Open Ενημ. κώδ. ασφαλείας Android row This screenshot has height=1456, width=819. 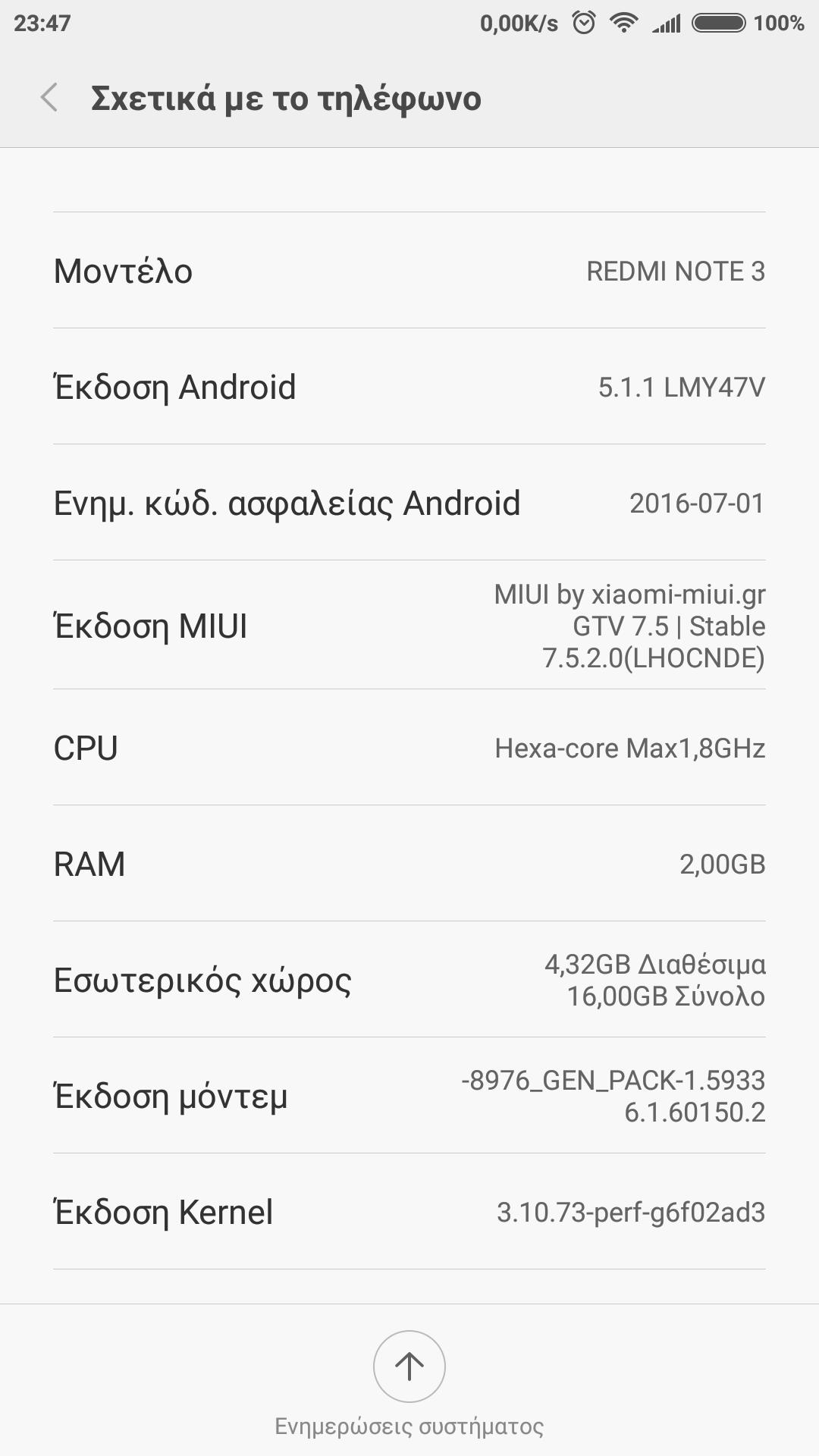(409, 503)
